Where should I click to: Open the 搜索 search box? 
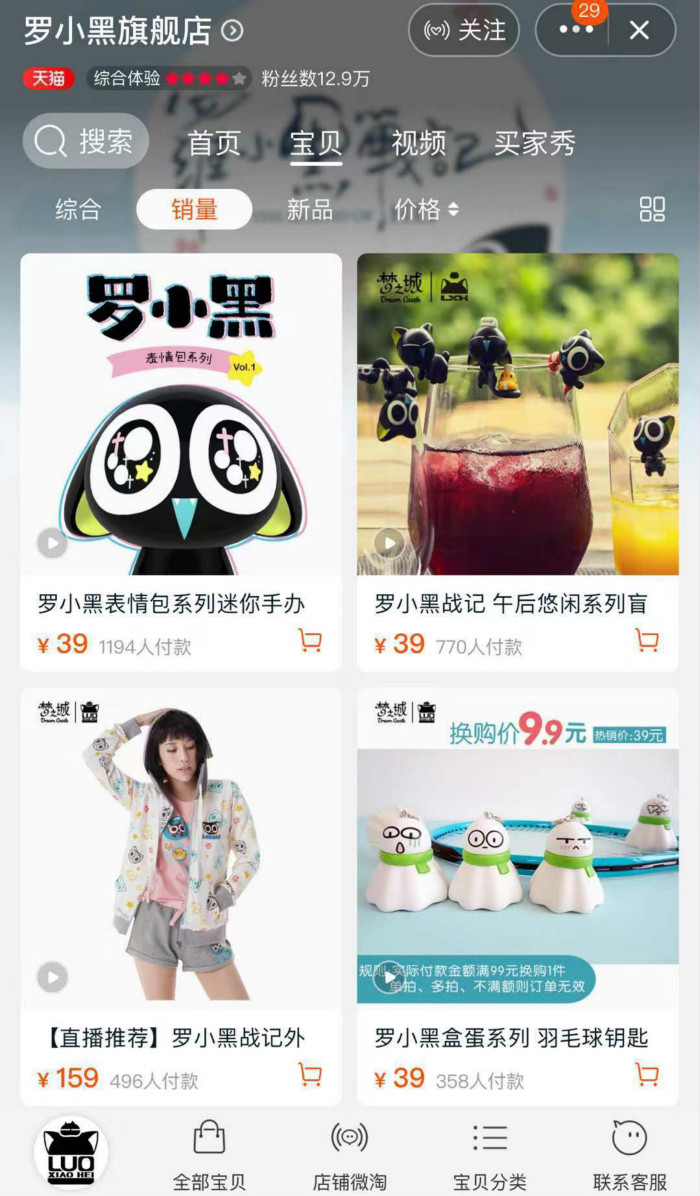tap(86, 141)
